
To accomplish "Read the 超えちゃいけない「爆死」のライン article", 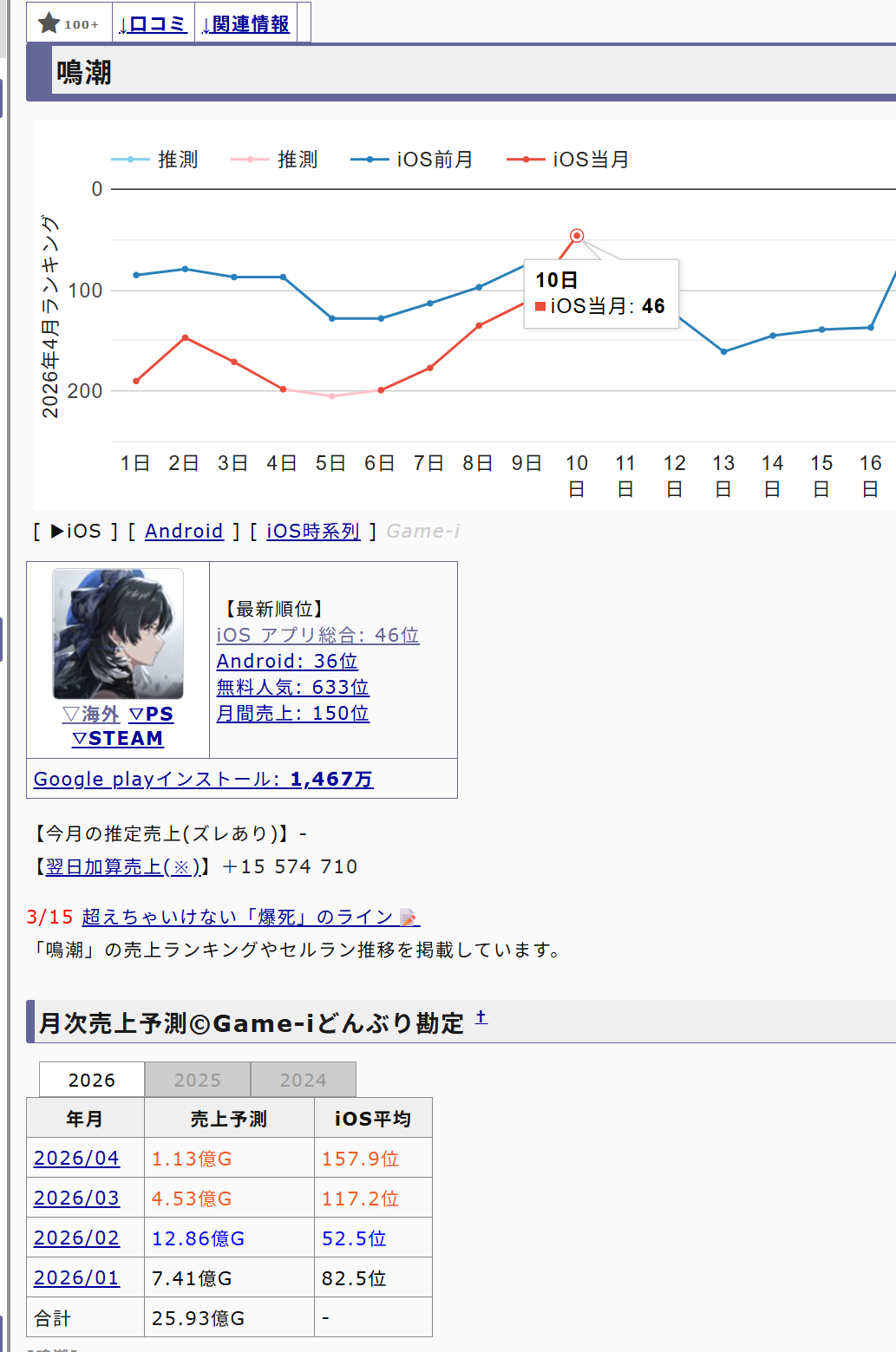I will tap(251, 917).
